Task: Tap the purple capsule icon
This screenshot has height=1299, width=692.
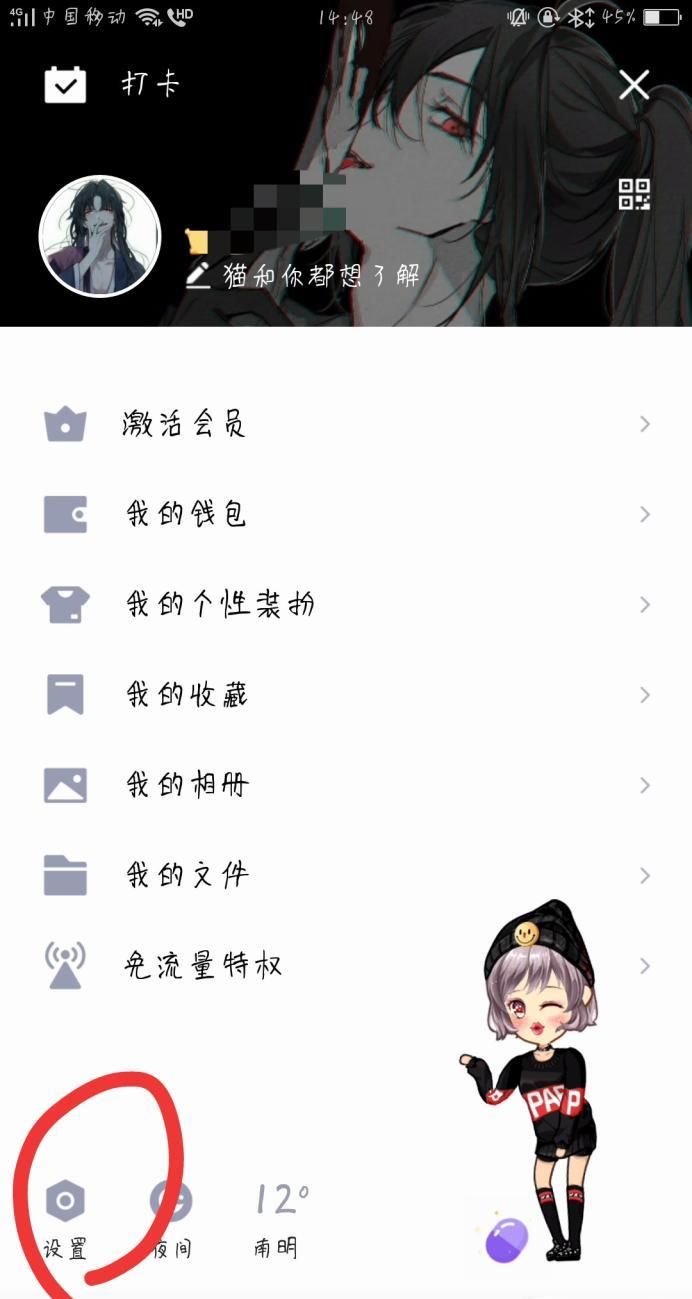Action: (506, 1240)
